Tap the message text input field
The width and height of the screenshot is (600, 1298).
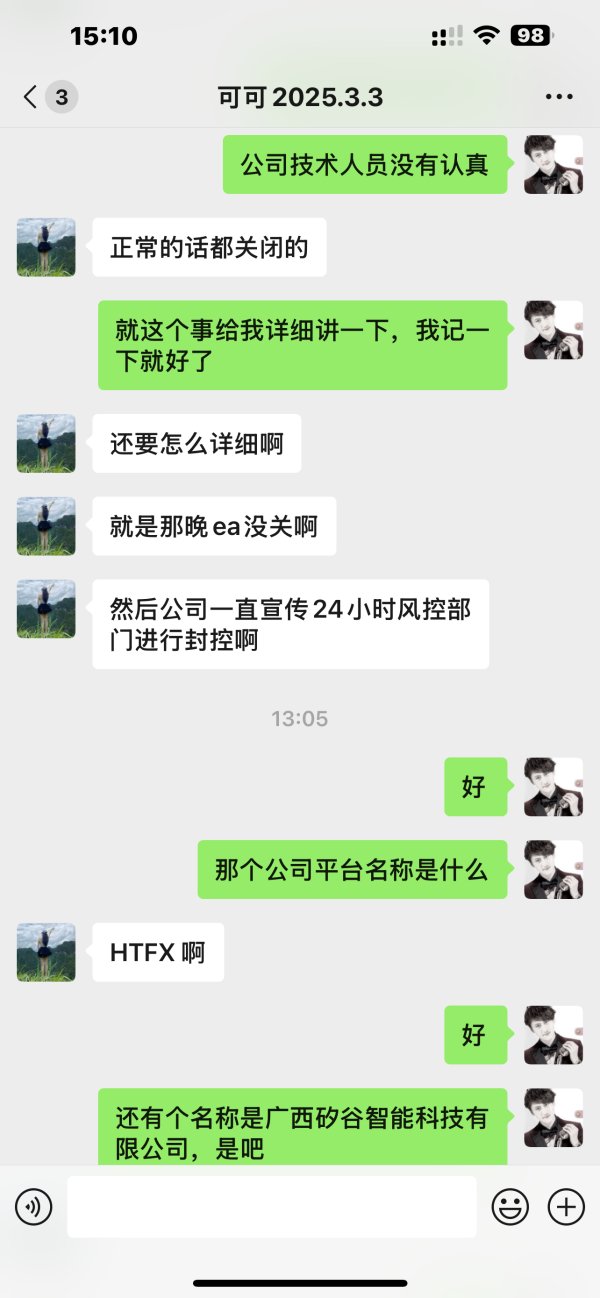(272, 1207)
